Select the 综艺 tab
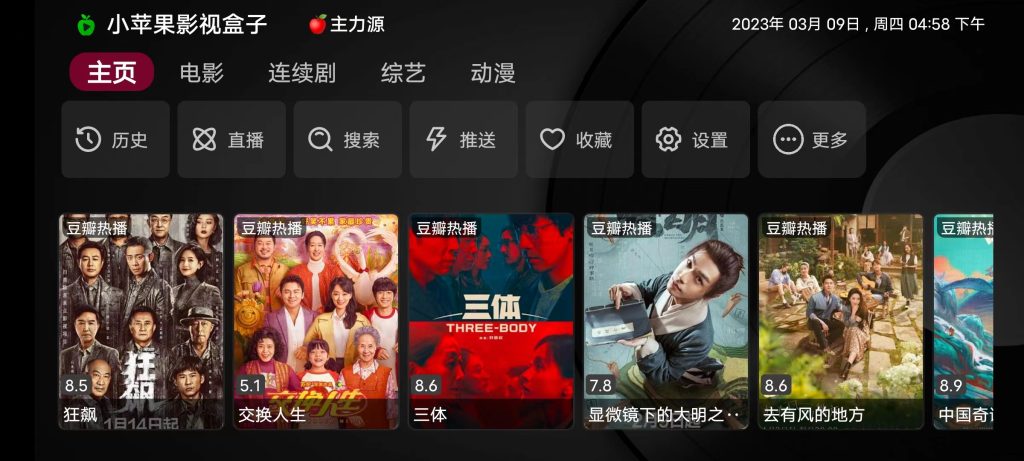Image resolution: width=1024 pixels, height=461 pixels. coord(403,73)
